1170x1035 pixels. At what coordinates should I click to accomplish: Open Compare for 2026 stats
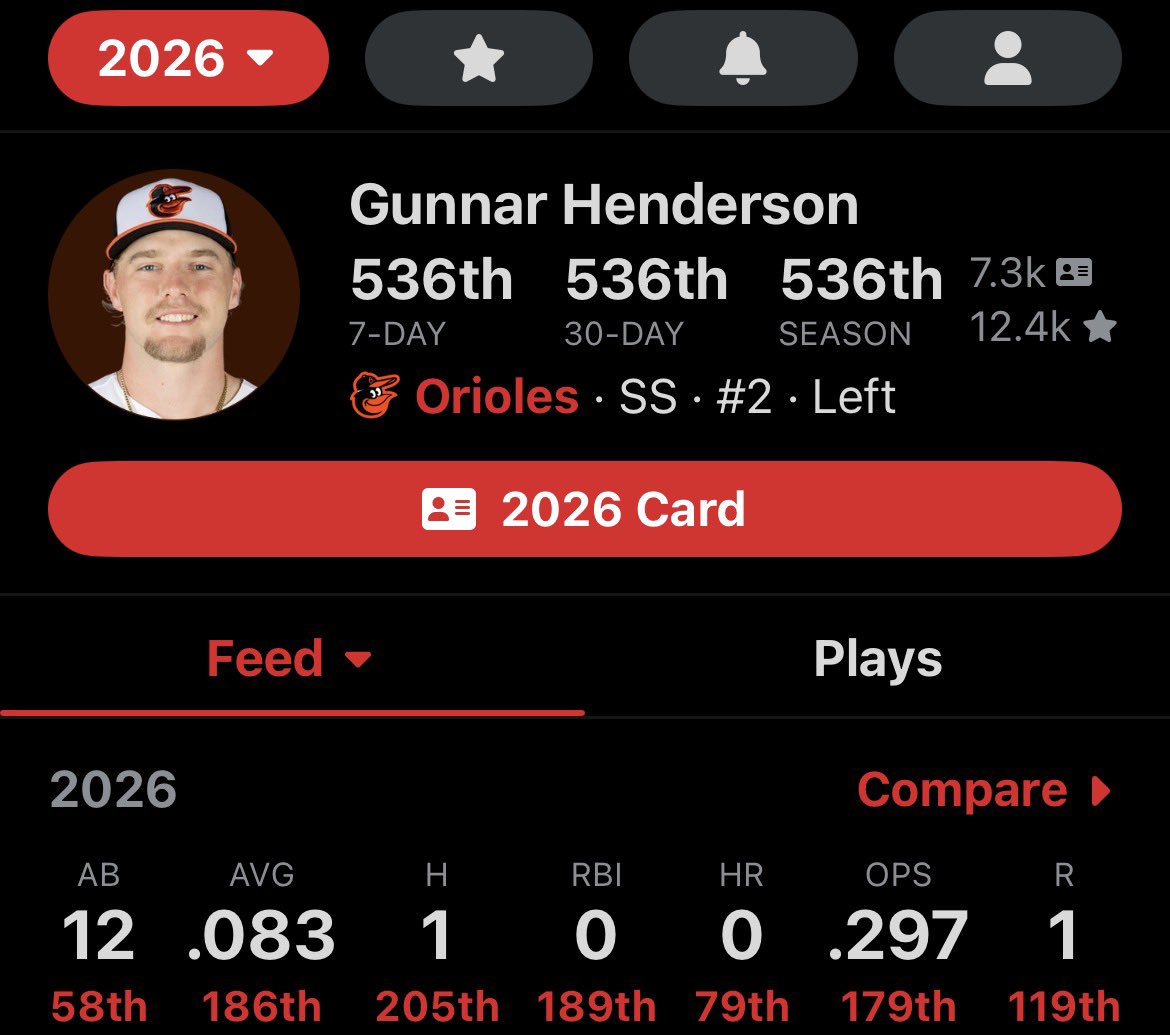(x=984, y=790)
